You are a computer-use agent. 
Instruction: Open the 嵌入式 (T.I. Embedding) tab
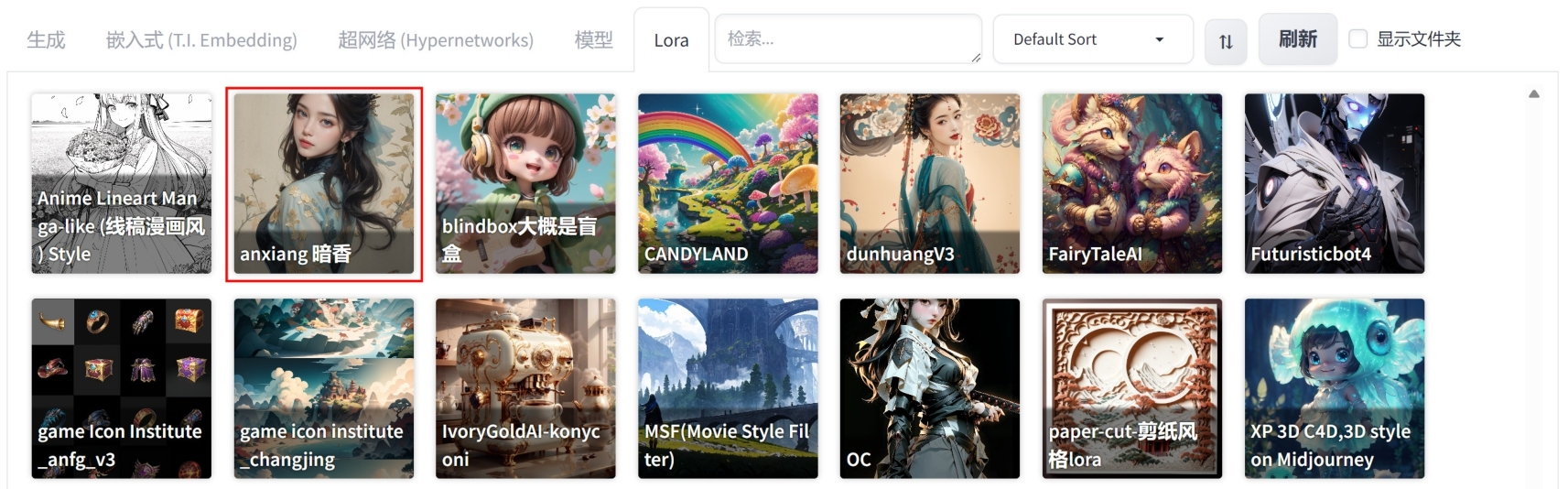click(x=201, y=40)
